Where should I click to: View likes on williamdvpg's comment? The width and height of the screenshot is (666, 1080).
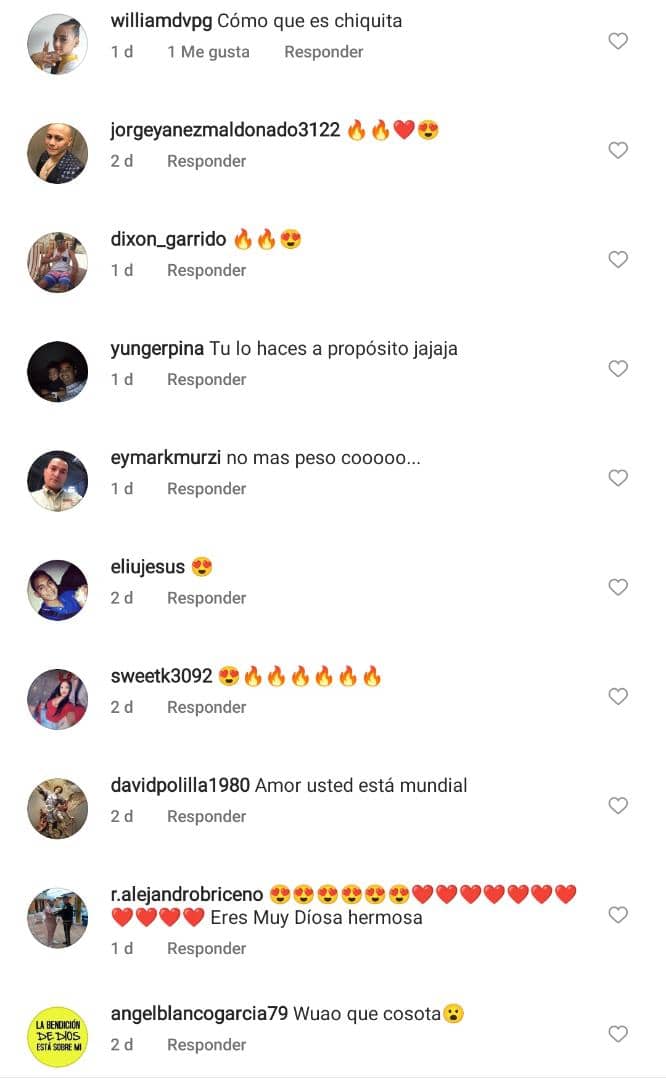[x=208, y=52]
